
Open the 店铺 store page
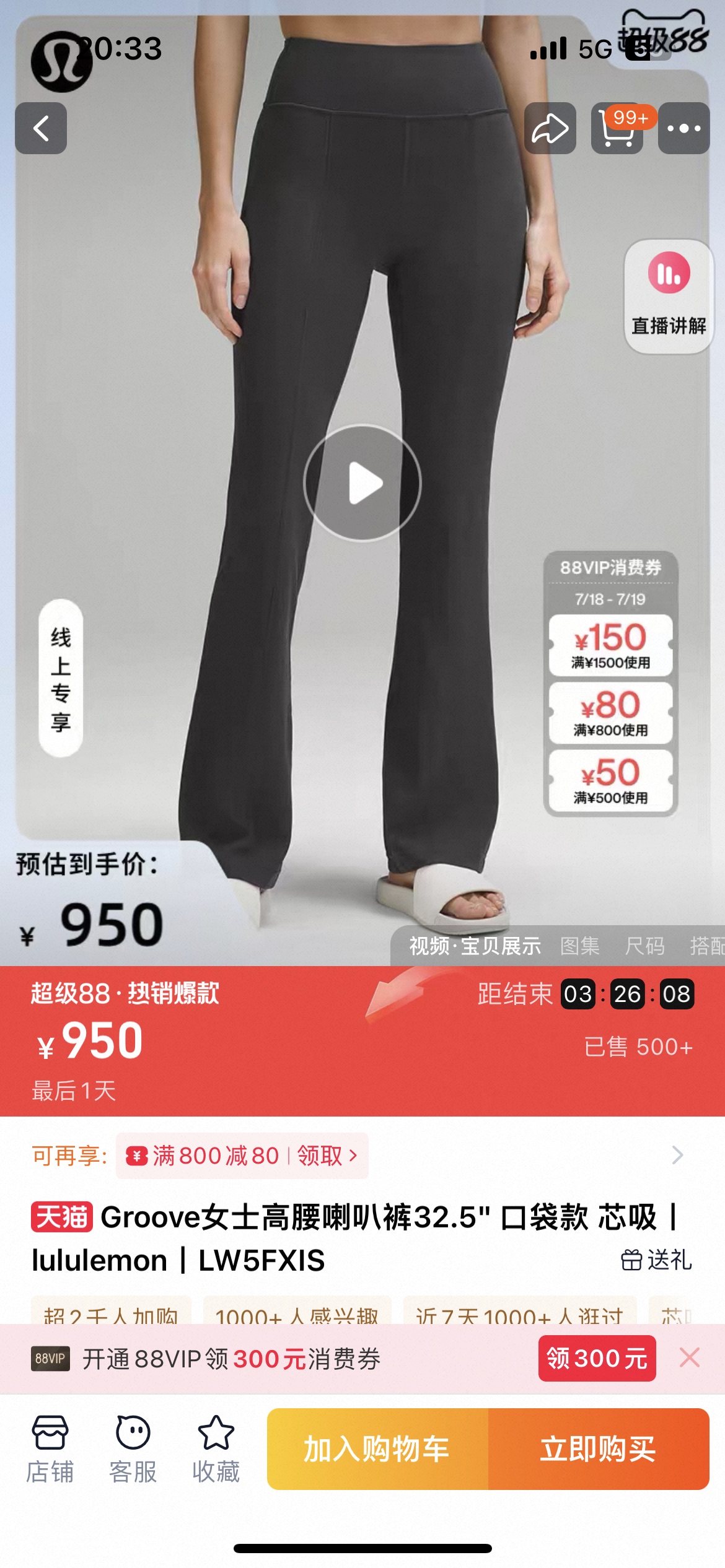click(x=50, y=1448)
